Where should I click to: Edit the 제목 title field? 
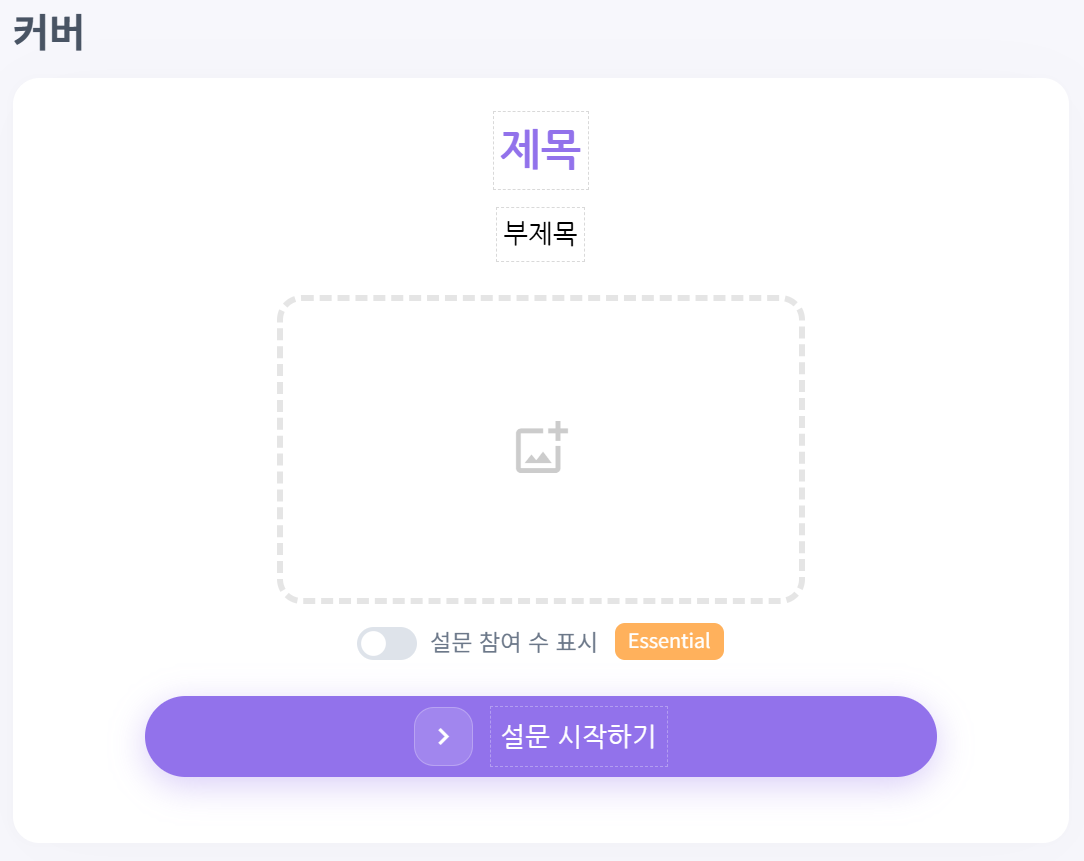click(x=540, y=150)
